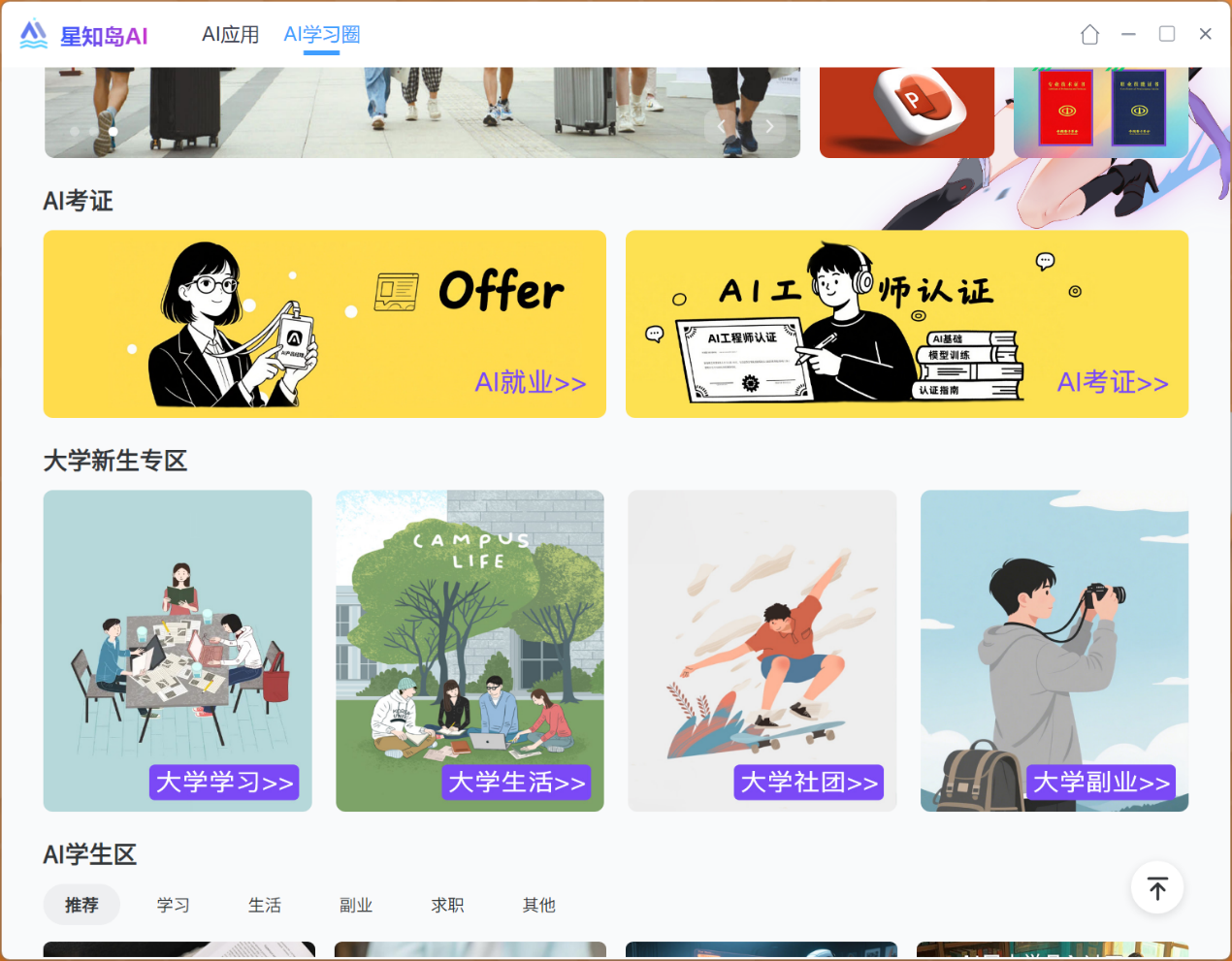Viewport: 1232px width, 961px height.
Task: Switch to the 求职 category
Action: click(447, 905)
